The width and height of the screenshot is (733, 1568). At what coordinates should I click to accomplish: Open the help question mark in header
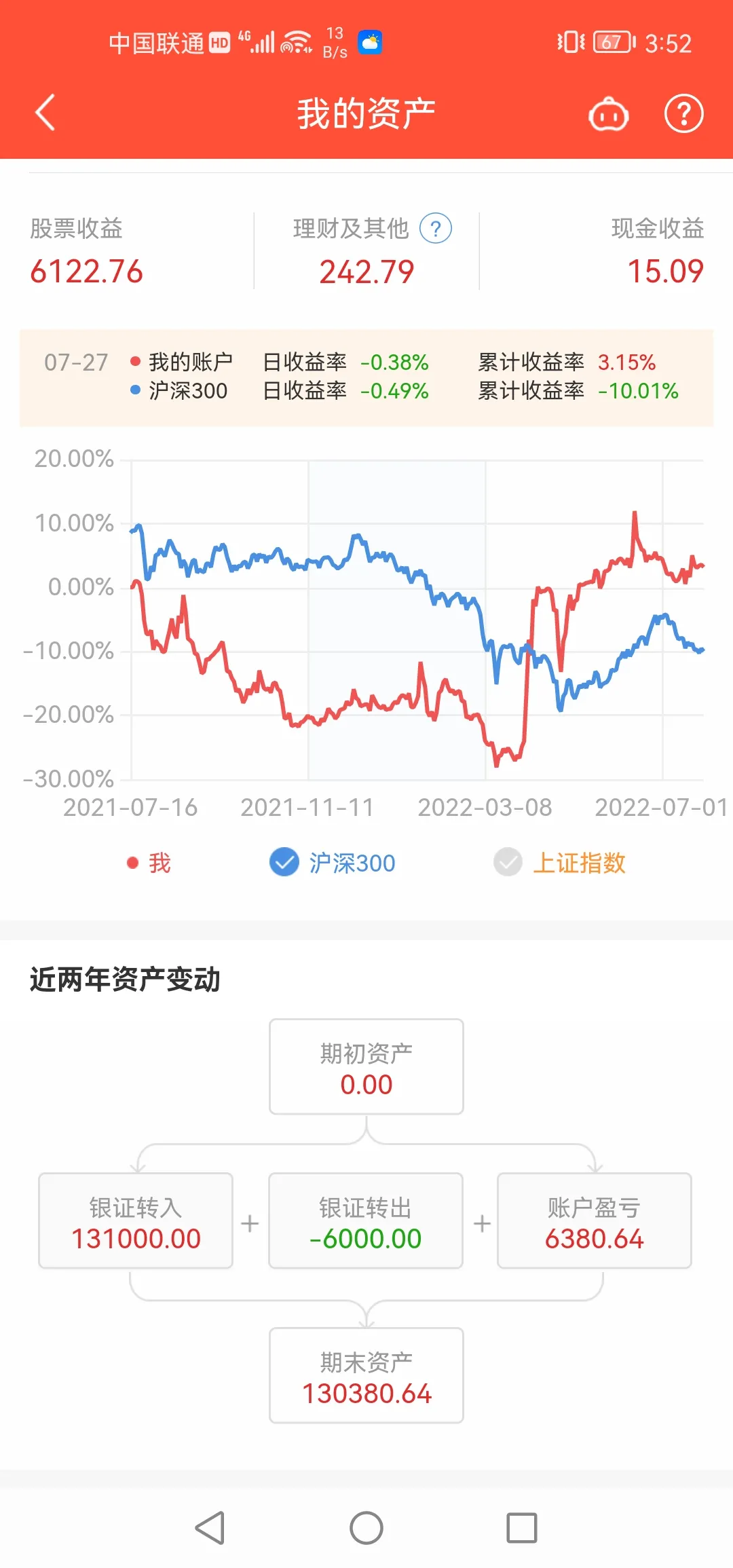(x=683, y=114)
